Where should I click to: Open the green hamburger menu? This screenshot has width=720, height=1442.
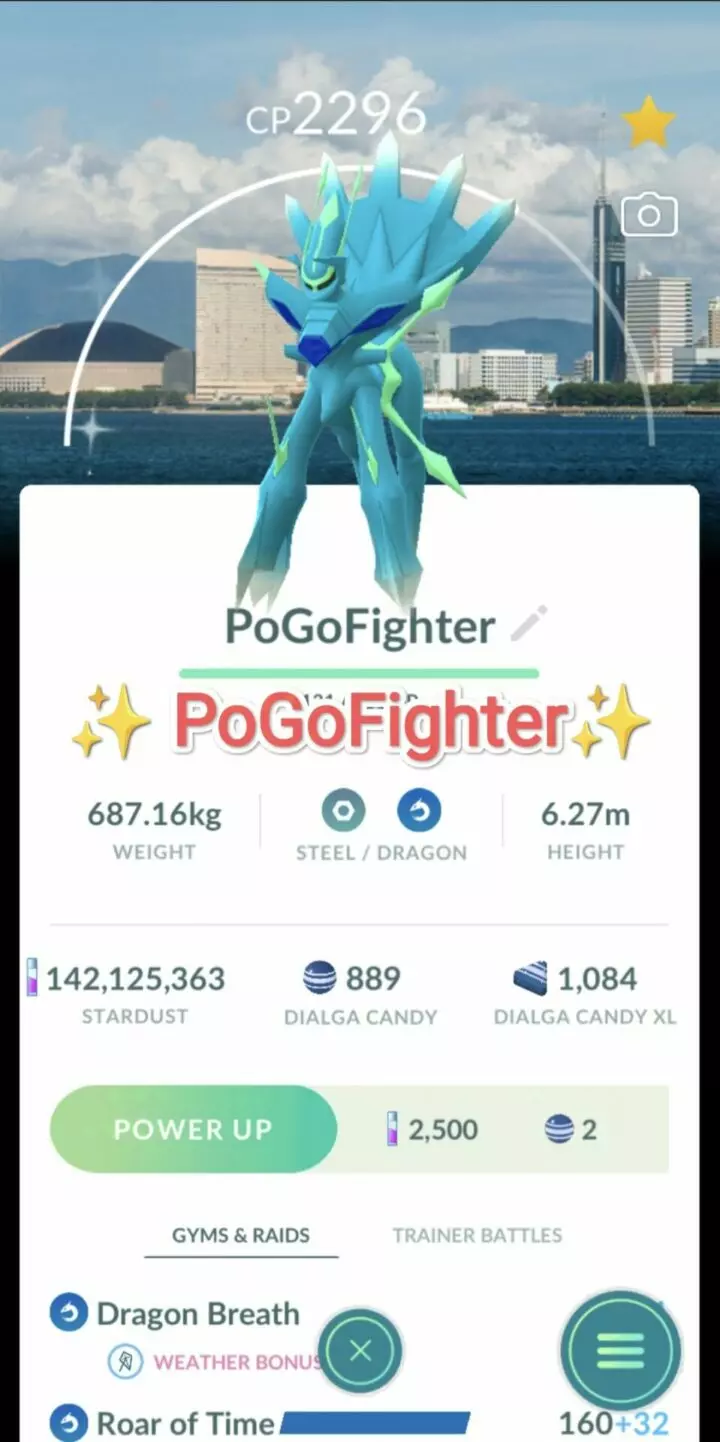pos(620,1351)
